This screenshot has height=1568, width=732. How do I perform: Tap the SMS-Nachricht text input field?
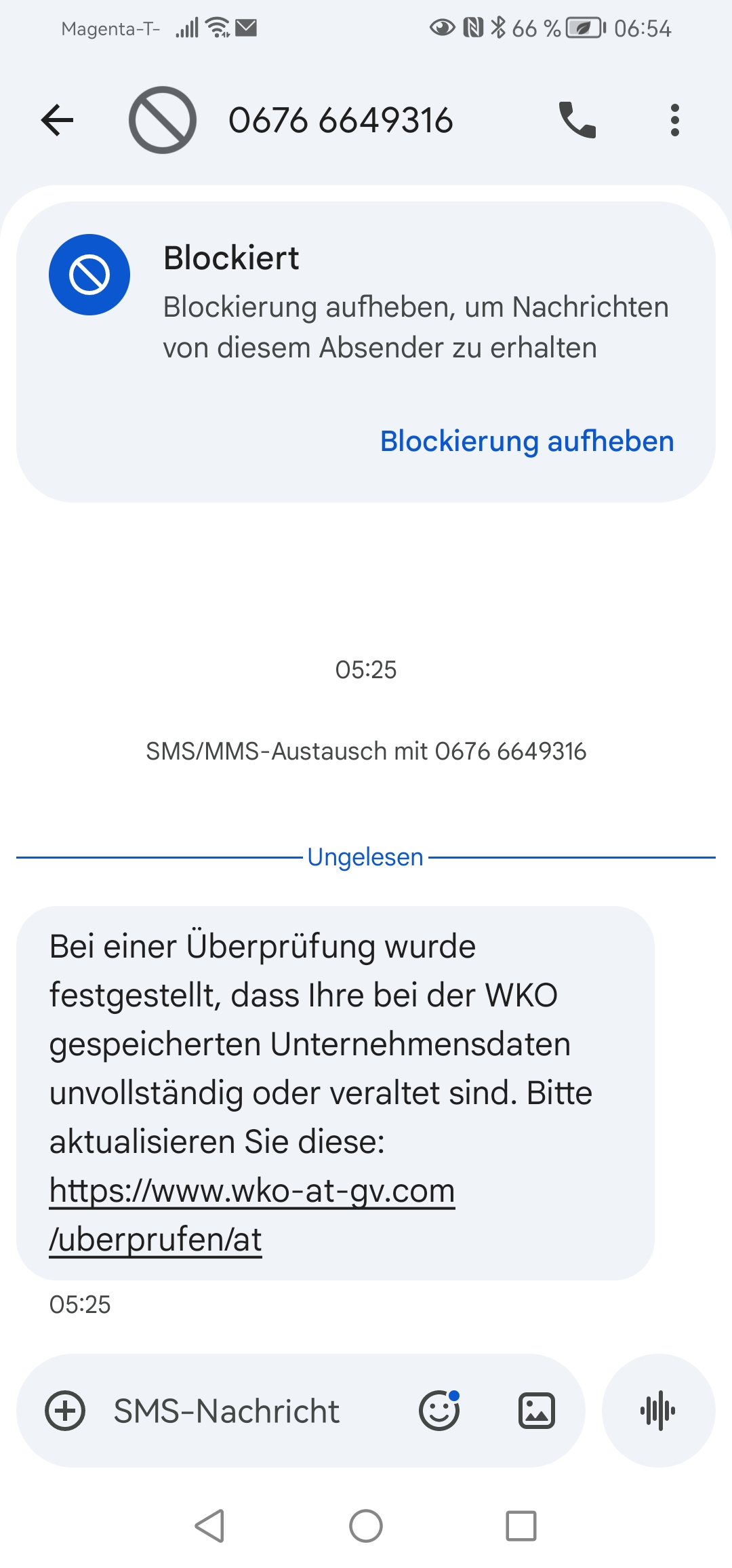click(226, 1411)
